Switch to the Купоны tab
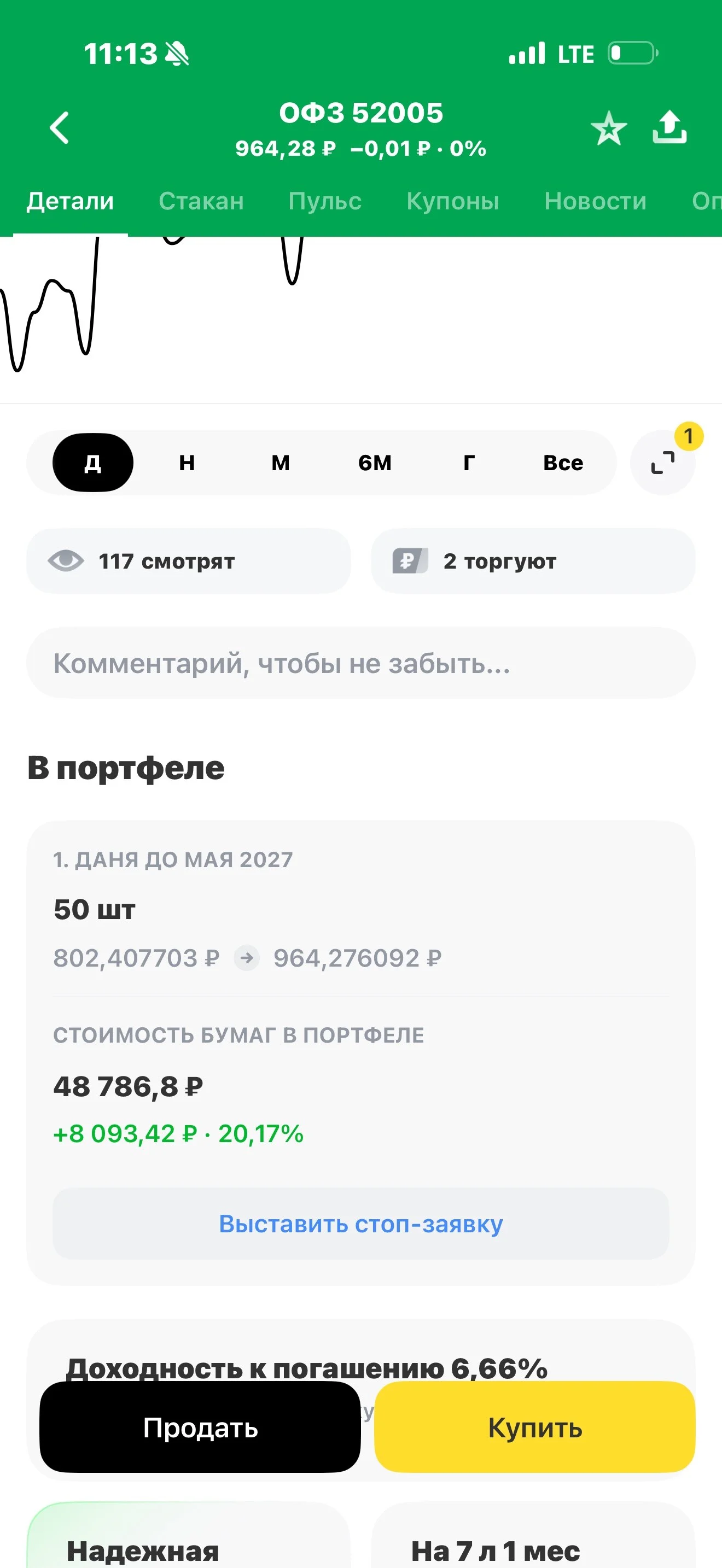This screenshot has width=722, height=1568. click(x=453, y=201)
